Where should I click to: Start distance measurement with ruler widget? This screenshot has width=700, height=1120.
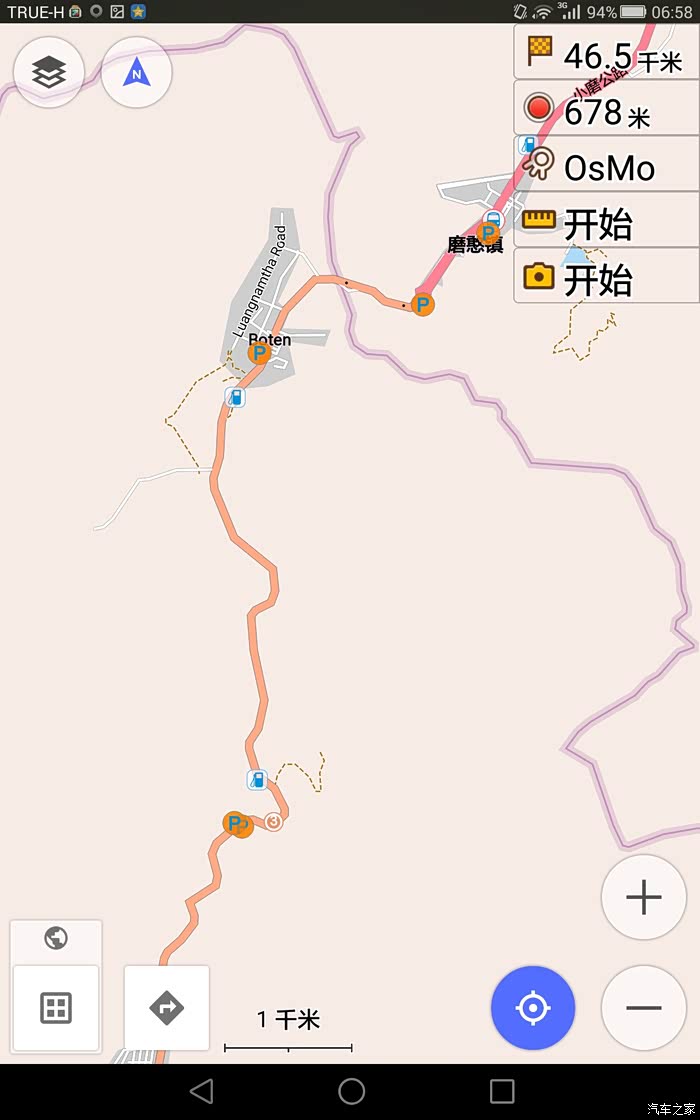tap(606, 221)
